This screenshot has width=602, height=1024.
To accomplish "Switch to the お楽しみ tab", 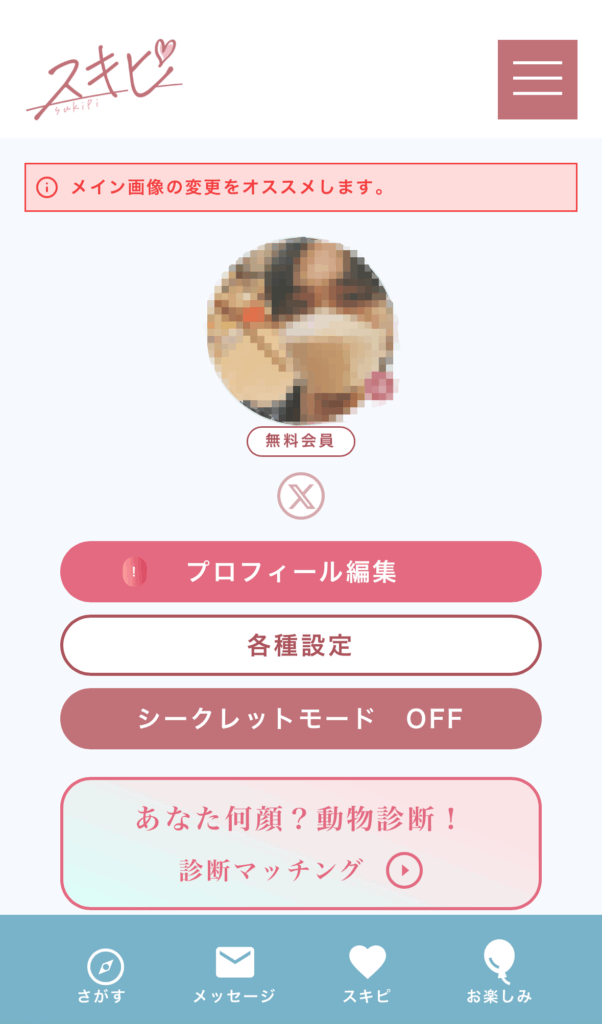I will pyautogui.click(x=499, y=974).
